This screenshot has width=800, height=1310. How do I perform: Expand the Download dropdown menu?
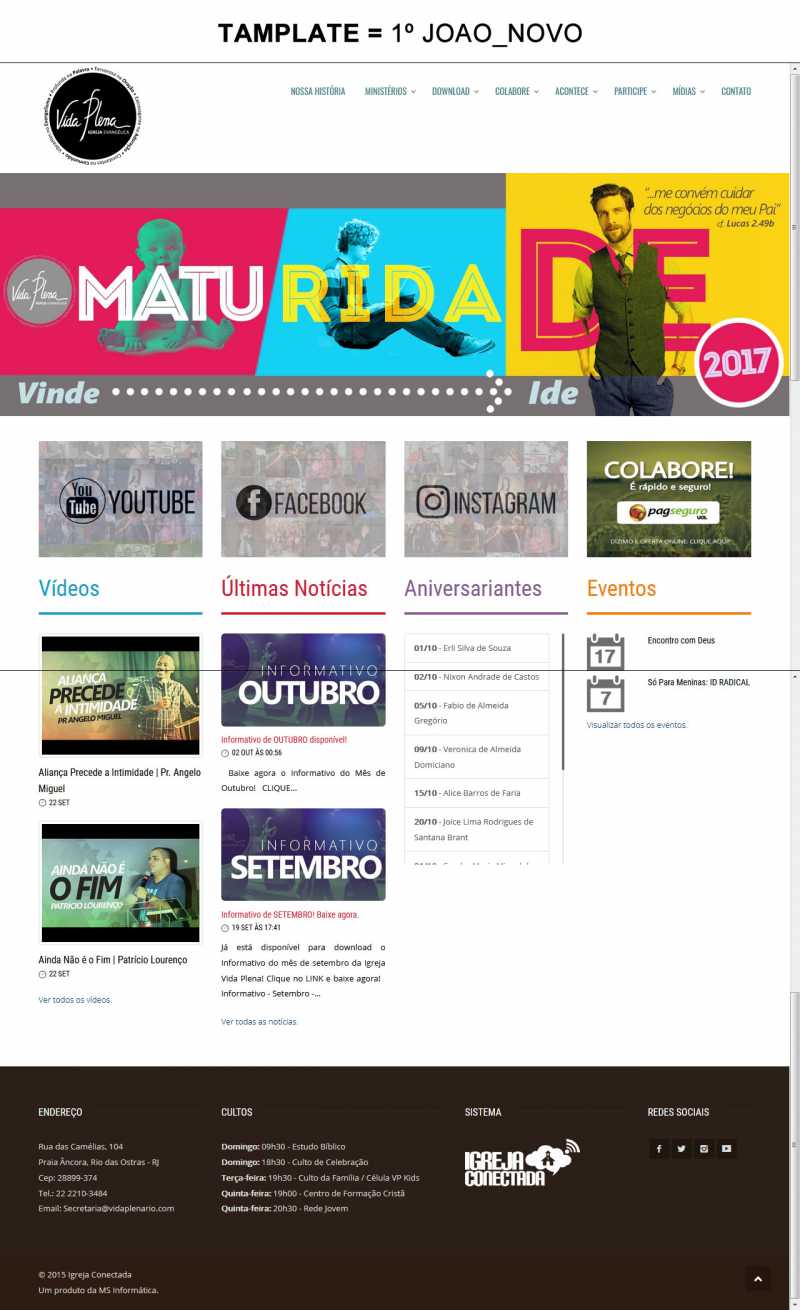coord(455,91)
